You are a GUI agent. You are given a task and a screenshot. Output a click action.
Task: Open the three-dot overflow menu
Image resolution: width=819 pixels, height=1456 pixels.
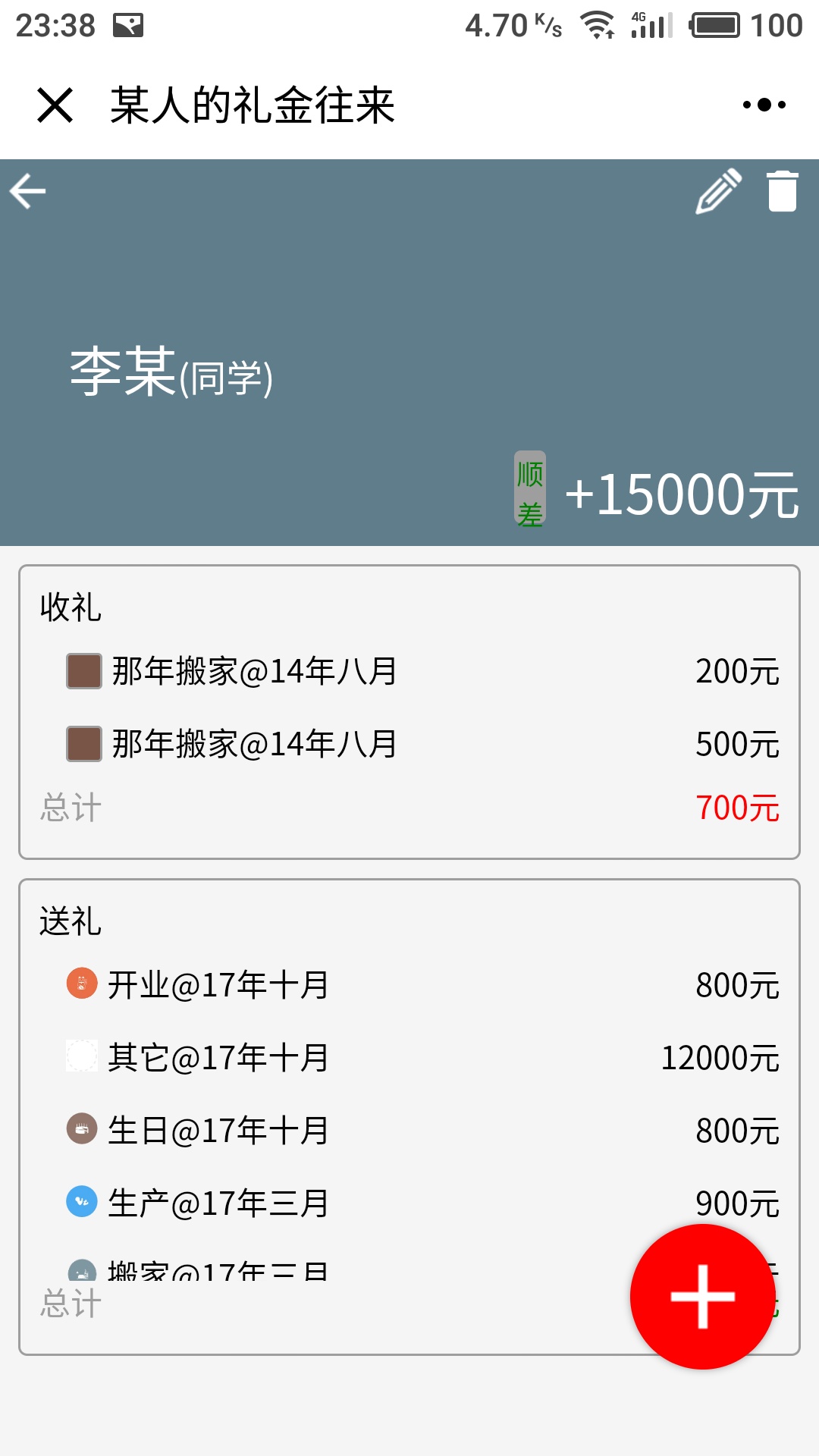coord(764,105)
